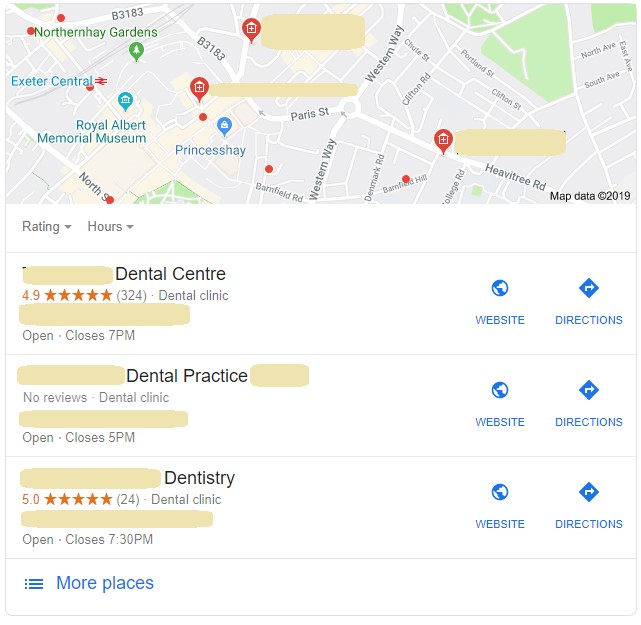
Task: Open the Dental Centre listing rated 4.9
Action: pos(170,274)
